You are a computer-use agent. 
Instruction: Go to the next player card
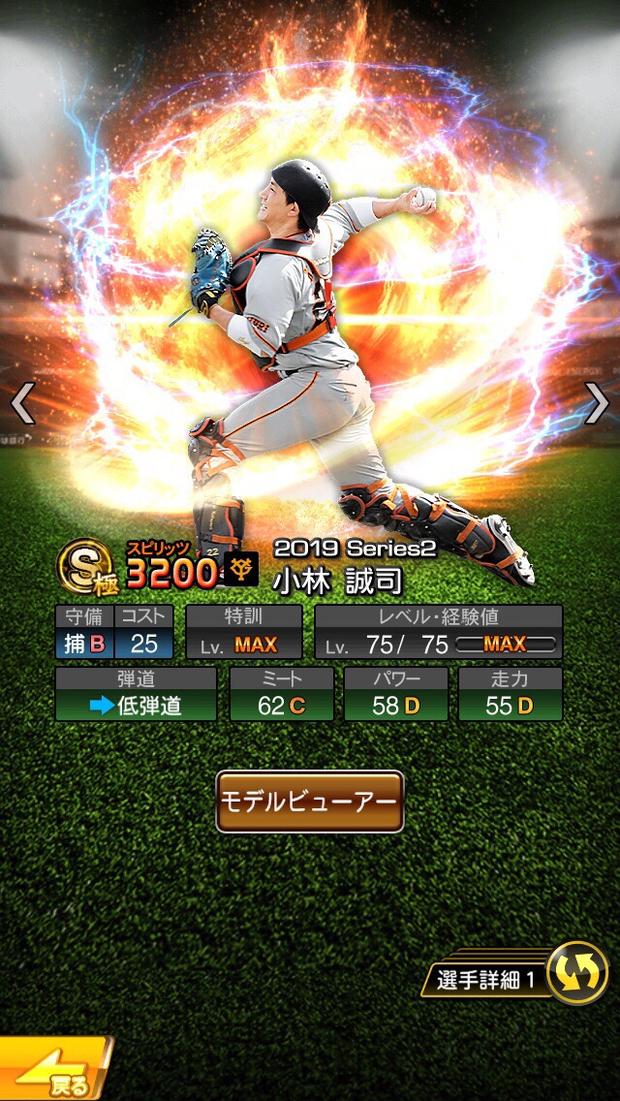[597, 403]
